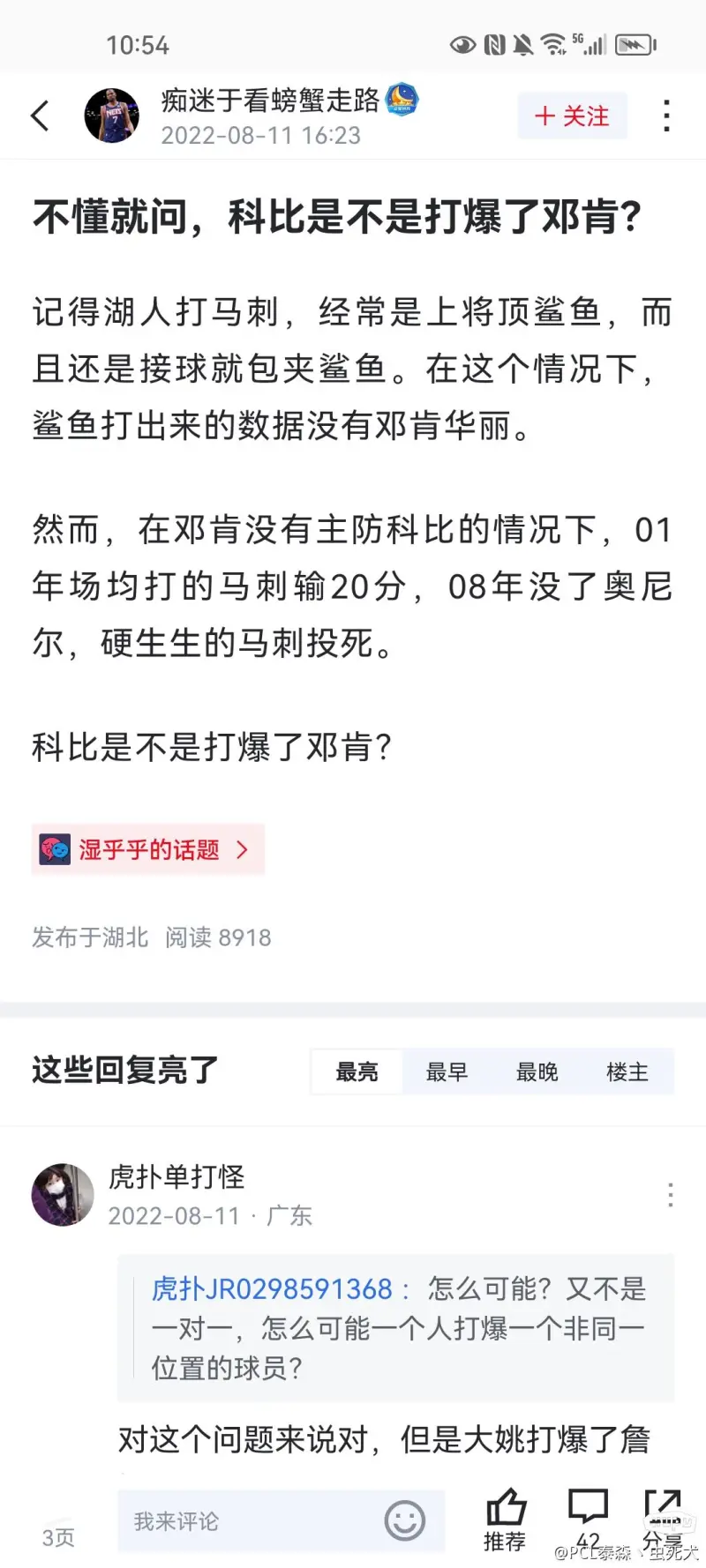
Task: Open 虎扑单打怪's avatar
Action: (63, 1194)
